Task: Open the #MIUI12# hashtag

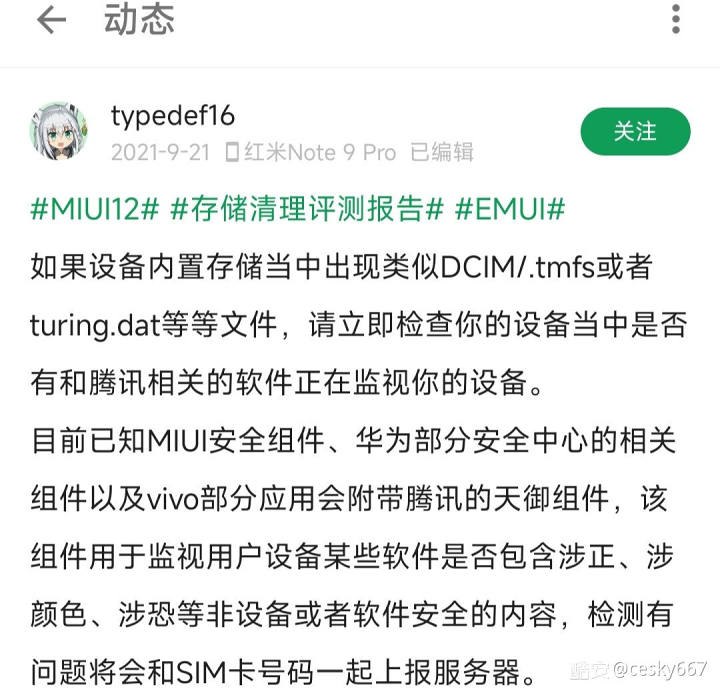Action: (x=94, y=209)
